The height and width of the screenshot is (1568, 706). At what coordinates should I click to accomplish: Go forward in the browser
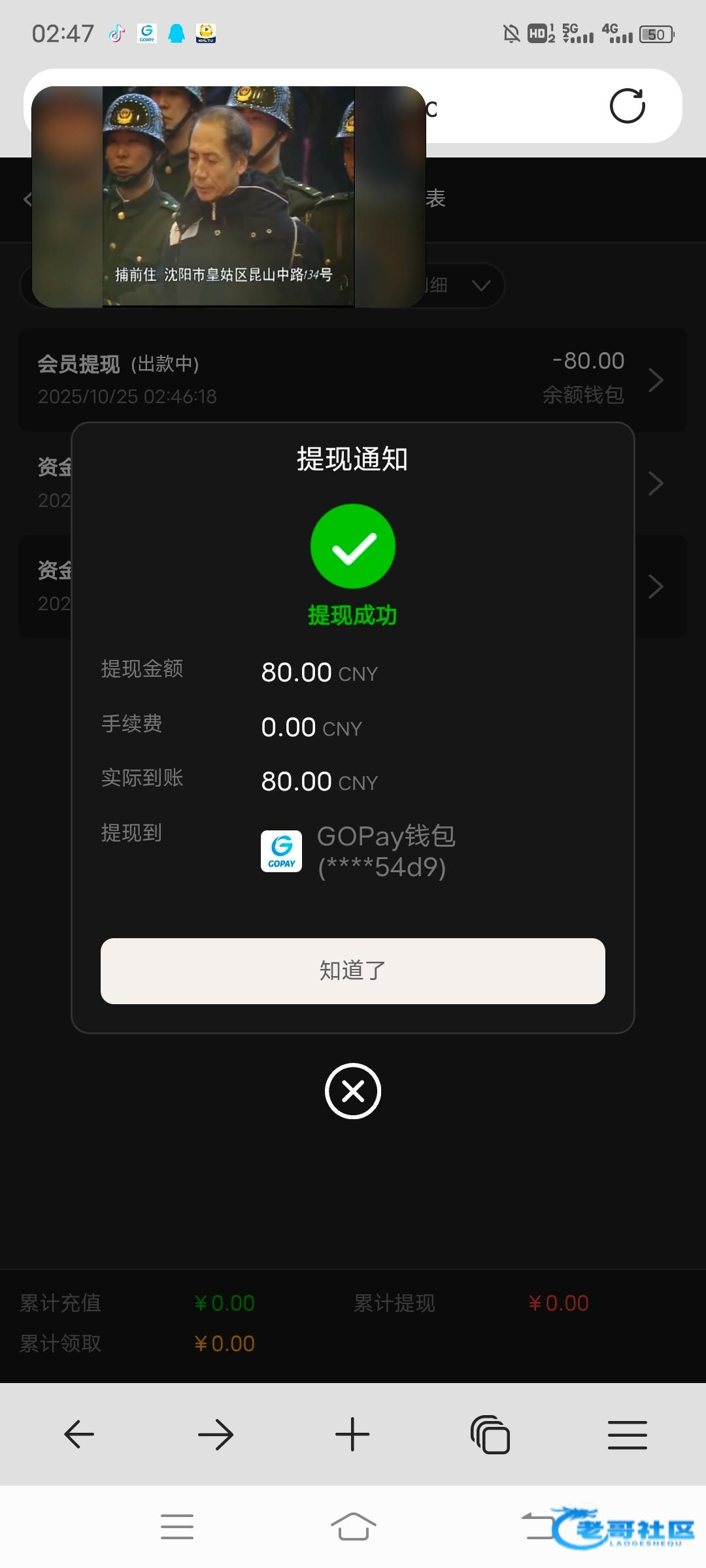pyautogui.click(x=216, y=1435)
